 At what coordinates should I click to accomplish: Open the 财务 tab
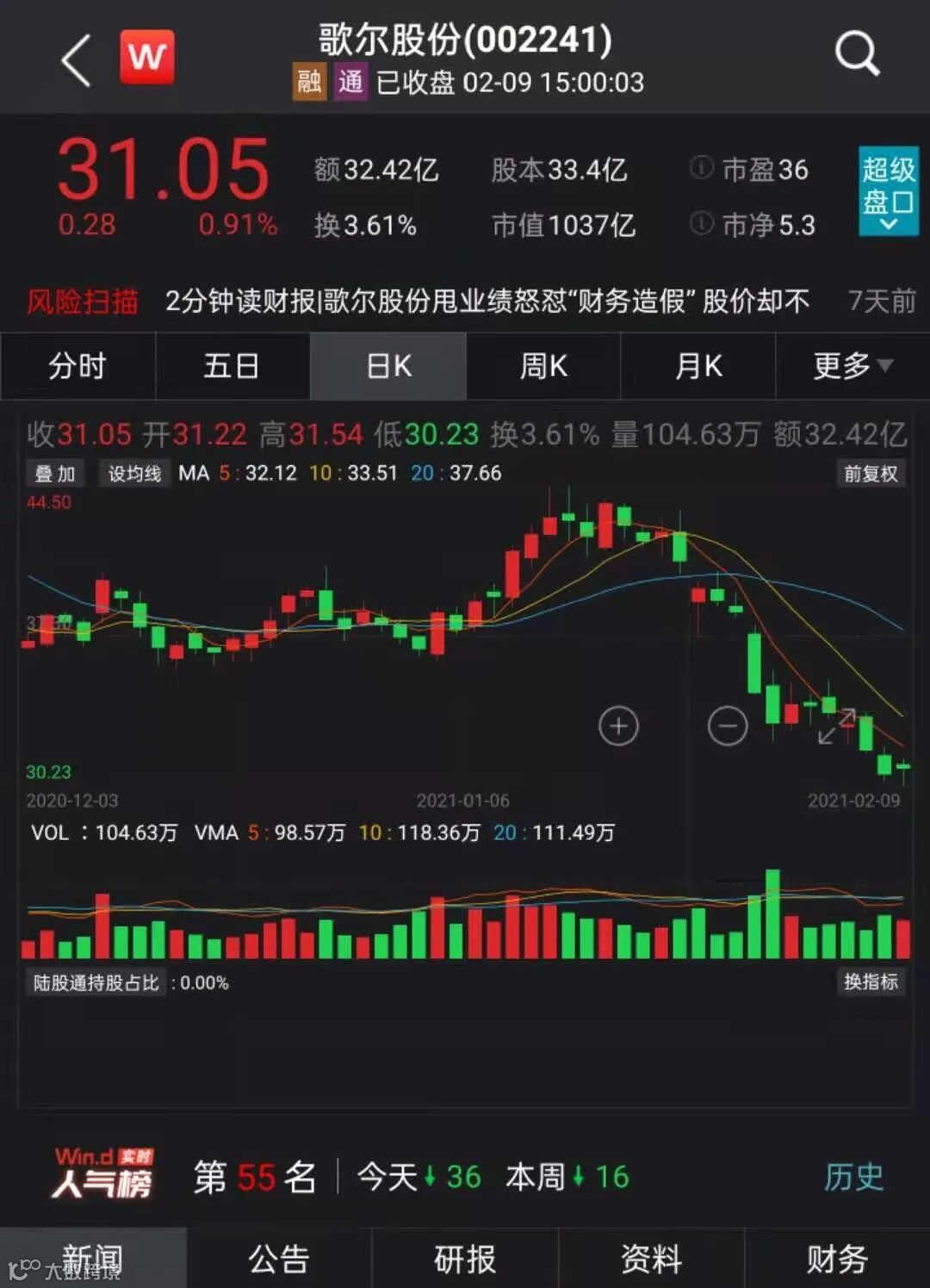[x=836, y=1259]
